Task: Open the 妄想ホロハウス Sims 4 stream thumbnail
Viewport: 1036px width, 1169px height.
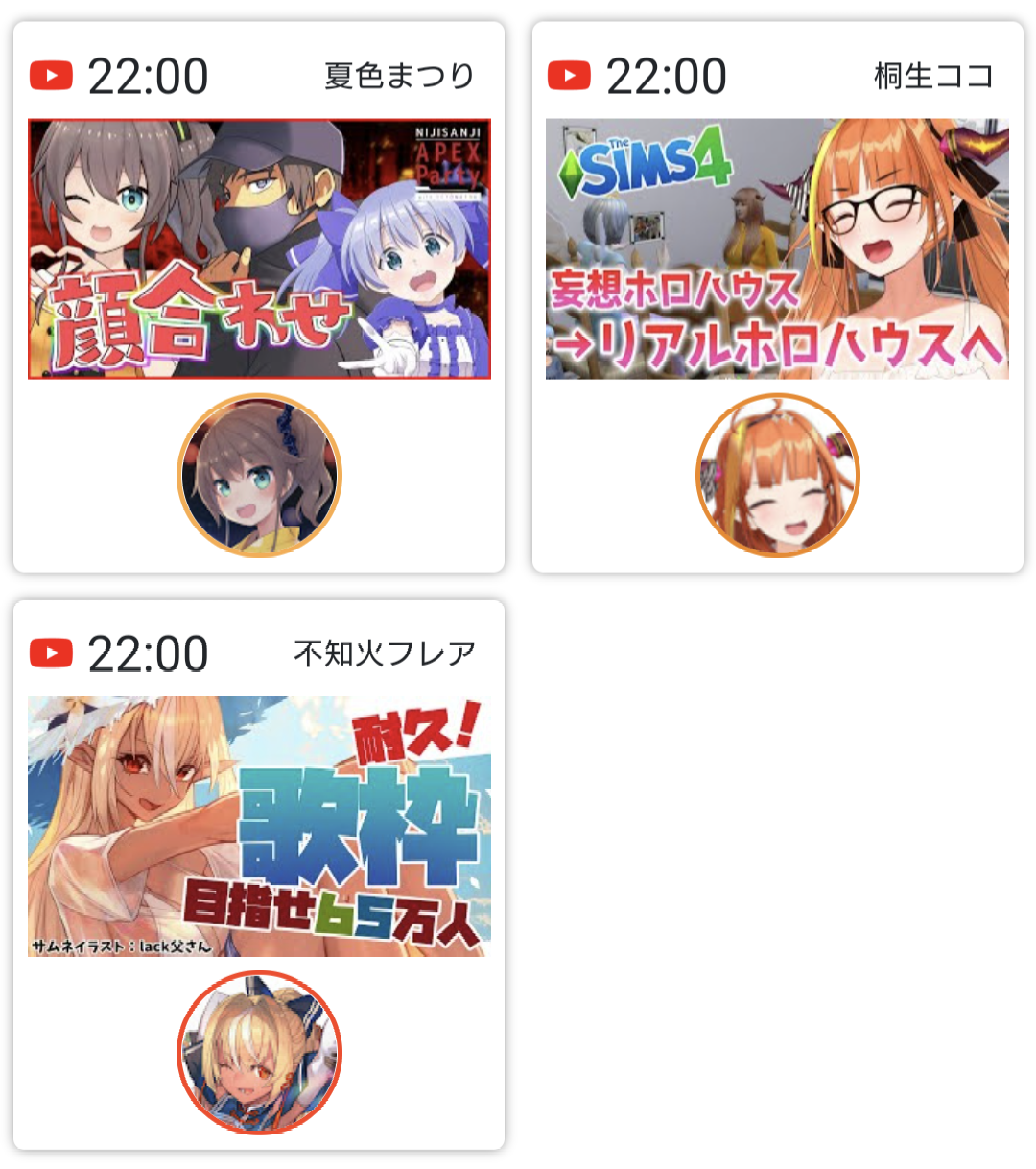Action: coord(777,251)
